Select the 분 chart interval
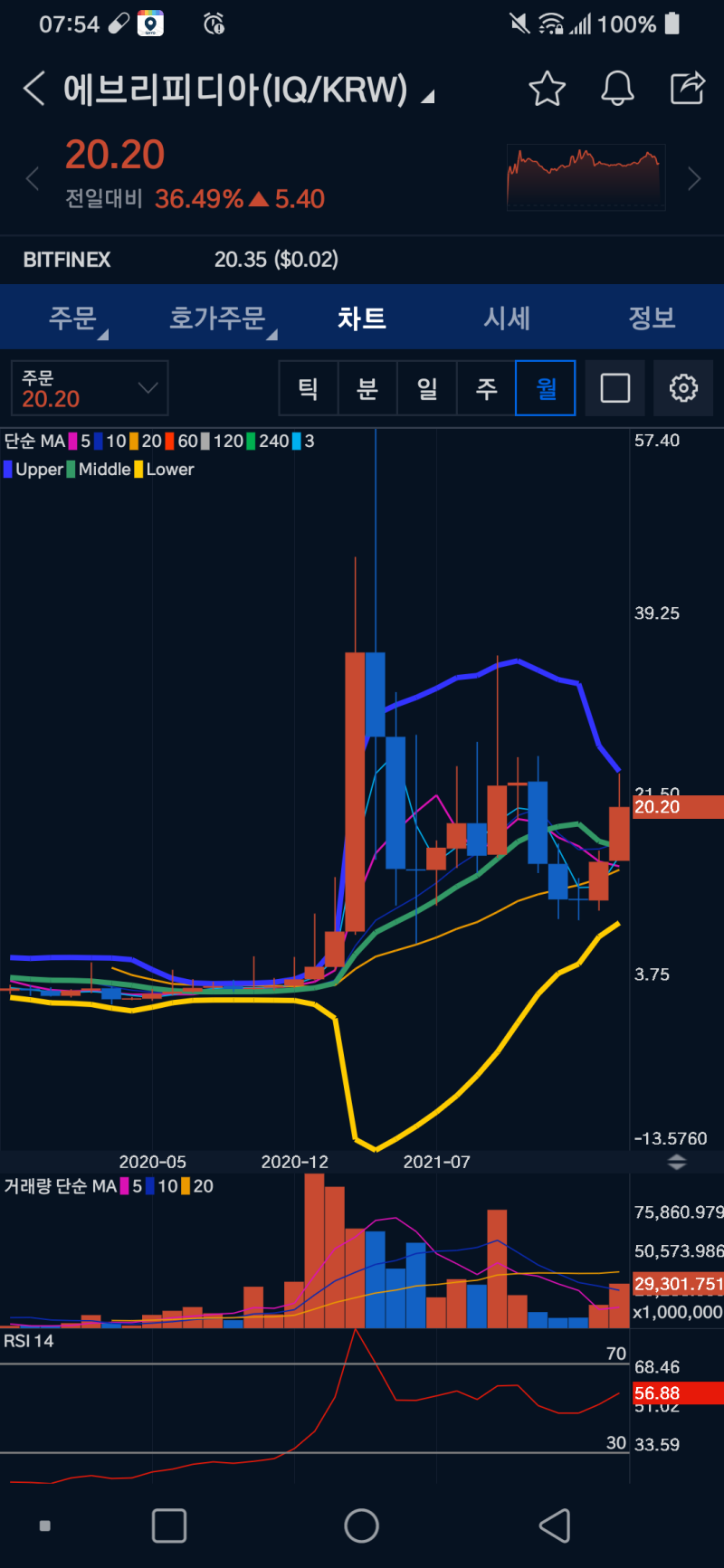Viewport: 724px width, 1568px height. coord(367,388)
